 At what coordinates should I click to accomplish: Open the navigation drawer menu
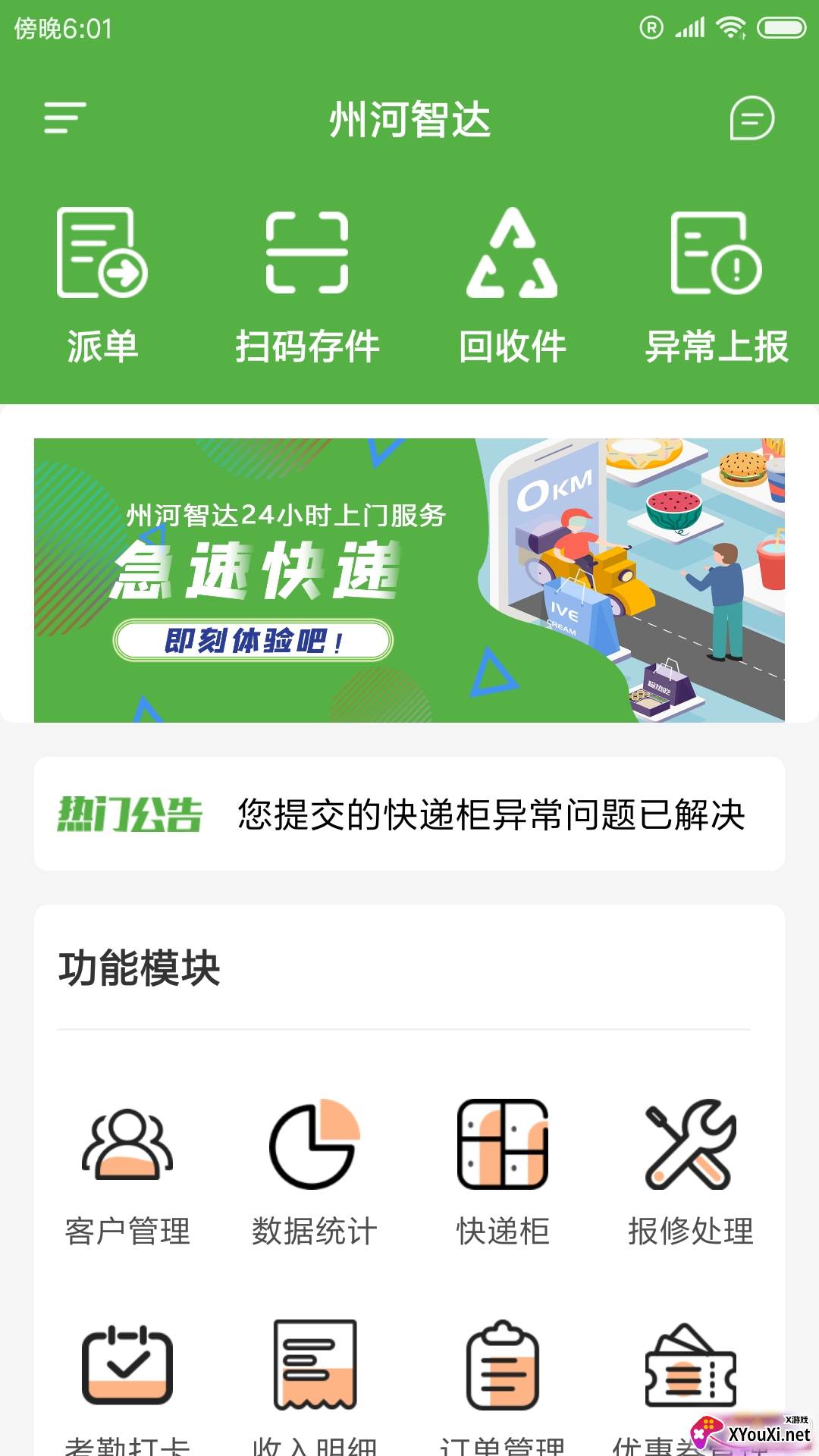click(64, 120)
